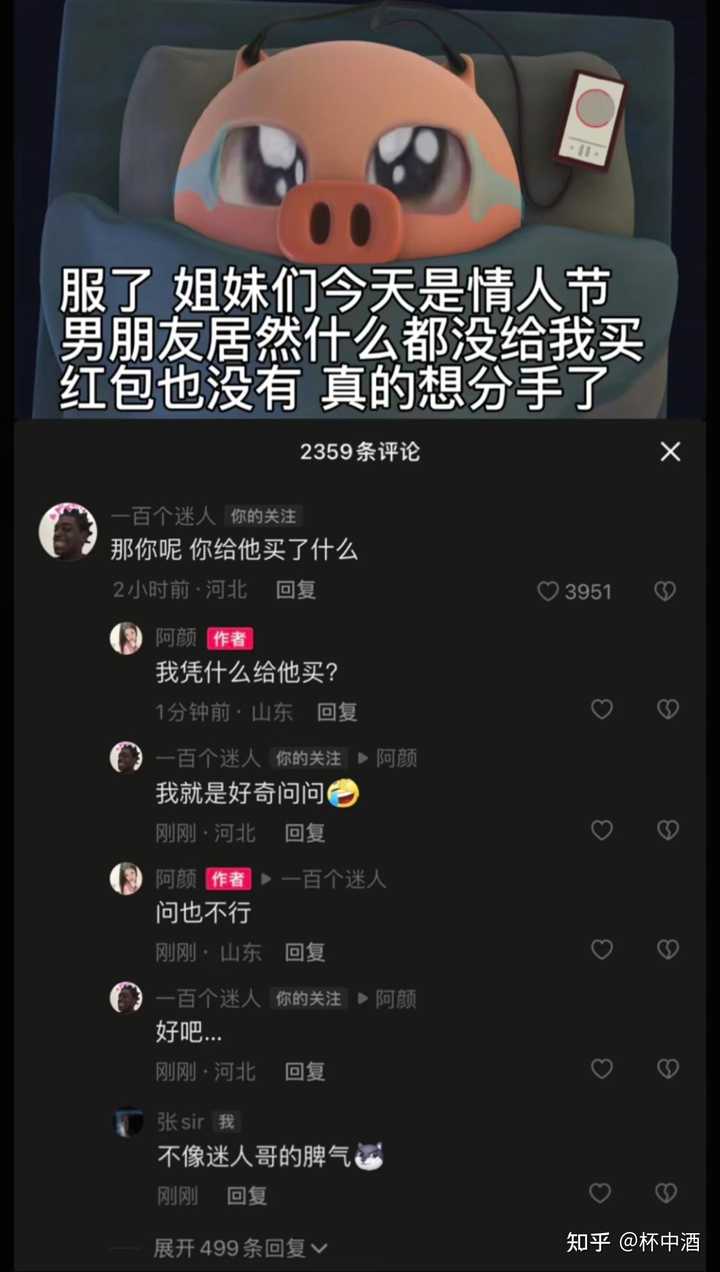Dislike the comment '那你呢 你给他买了什么'

click(x=665, y=591)
